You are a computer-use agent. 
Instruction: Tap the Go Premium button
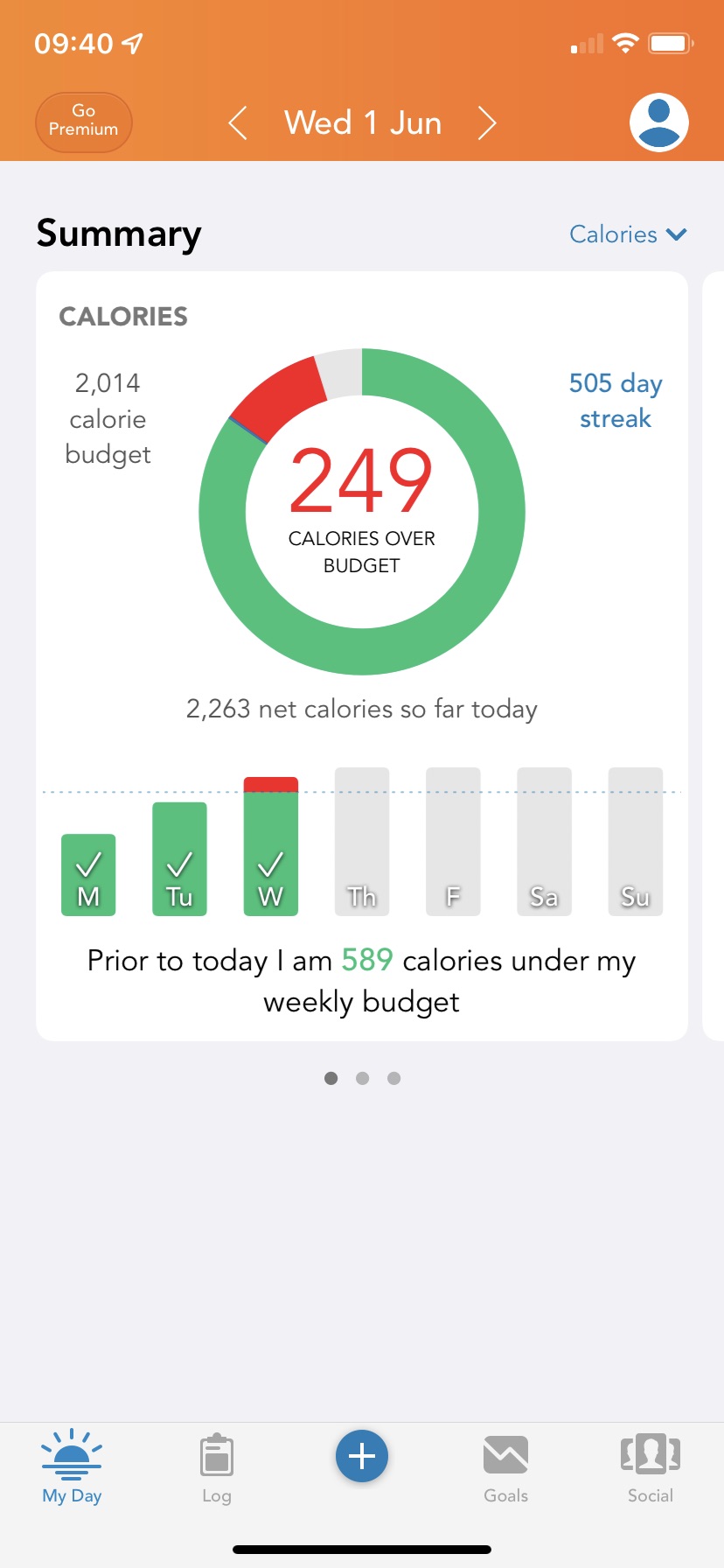point(83,122)
